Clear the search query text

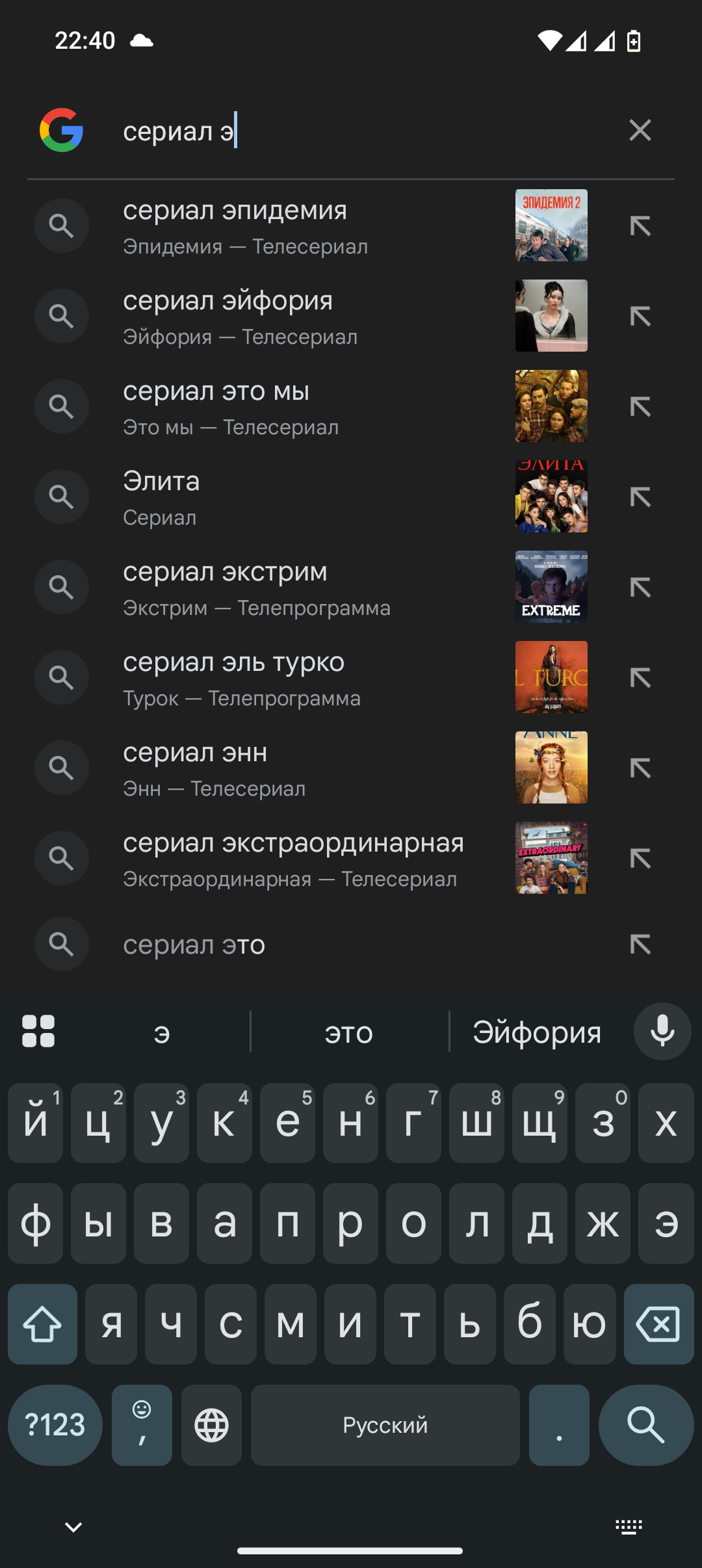pos(640,130)
